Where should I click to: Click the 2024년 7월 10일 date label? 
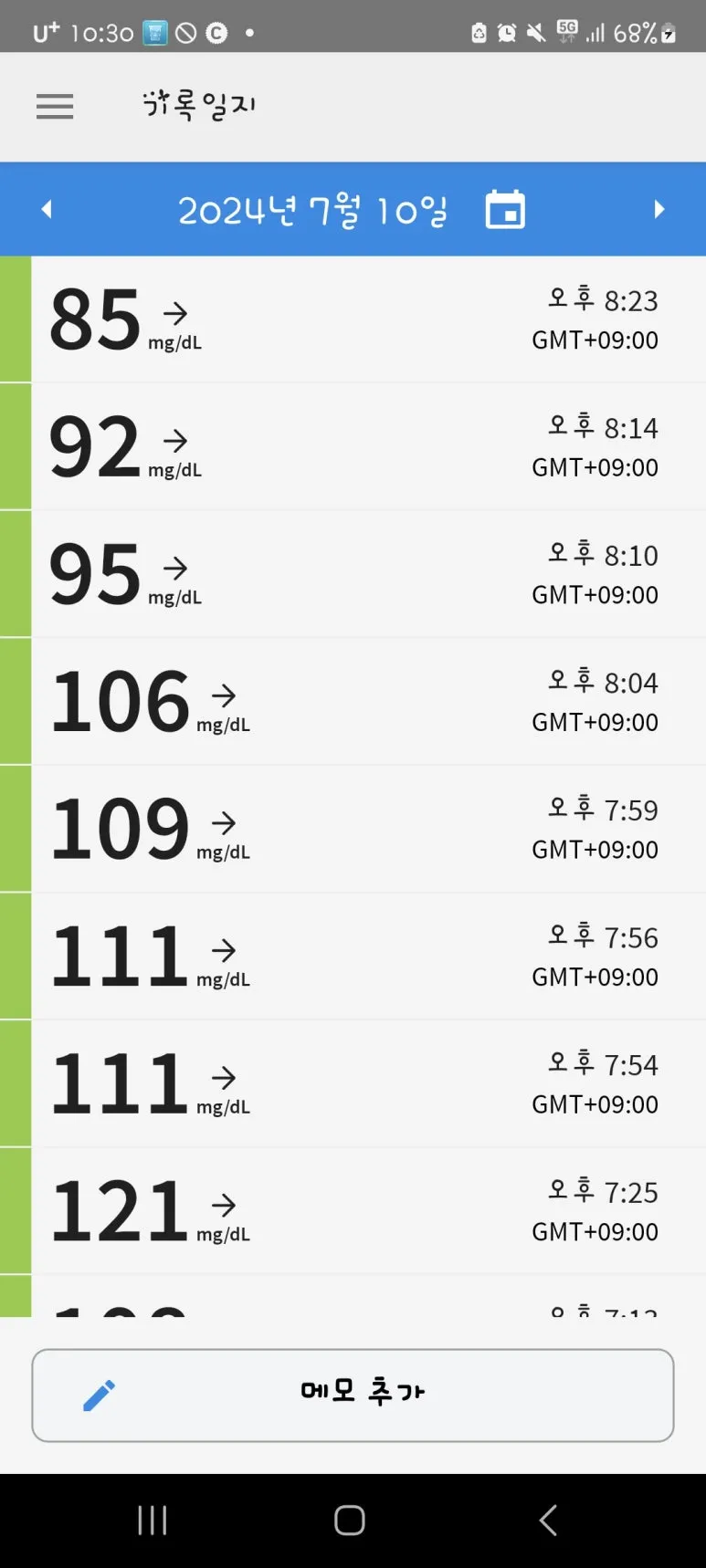tap(313, 209)
